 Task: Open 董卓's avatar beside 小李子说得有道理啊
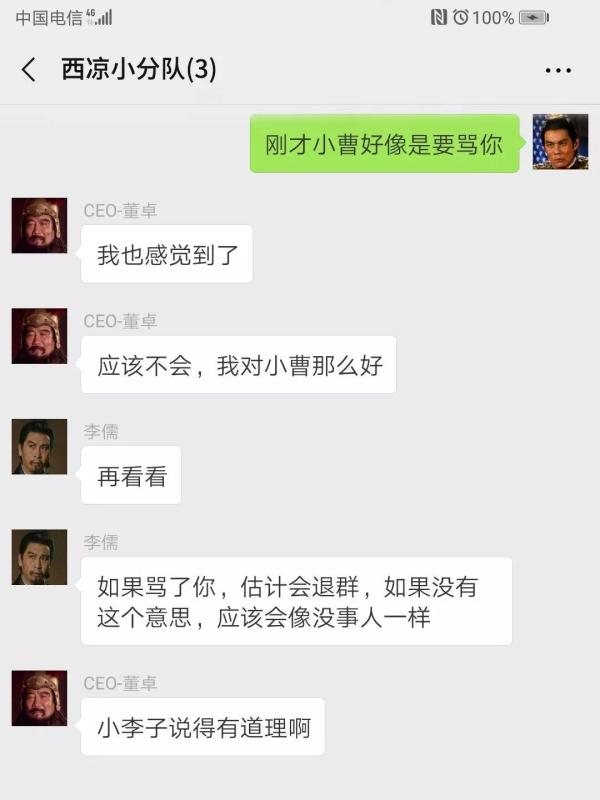coord(39,698)
